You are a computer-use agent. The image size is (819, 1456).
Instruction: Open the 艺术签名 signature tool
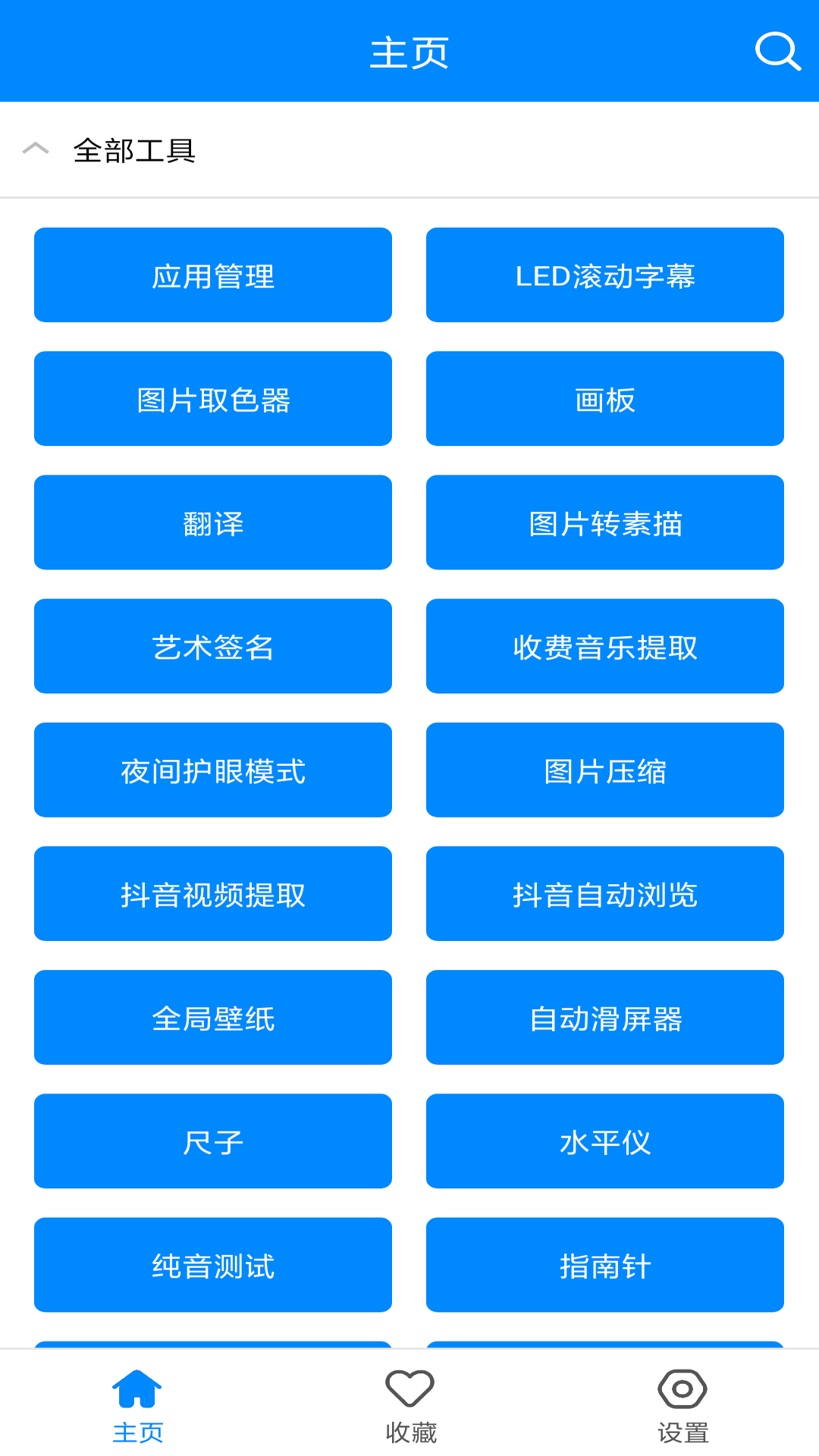[213, 646]
